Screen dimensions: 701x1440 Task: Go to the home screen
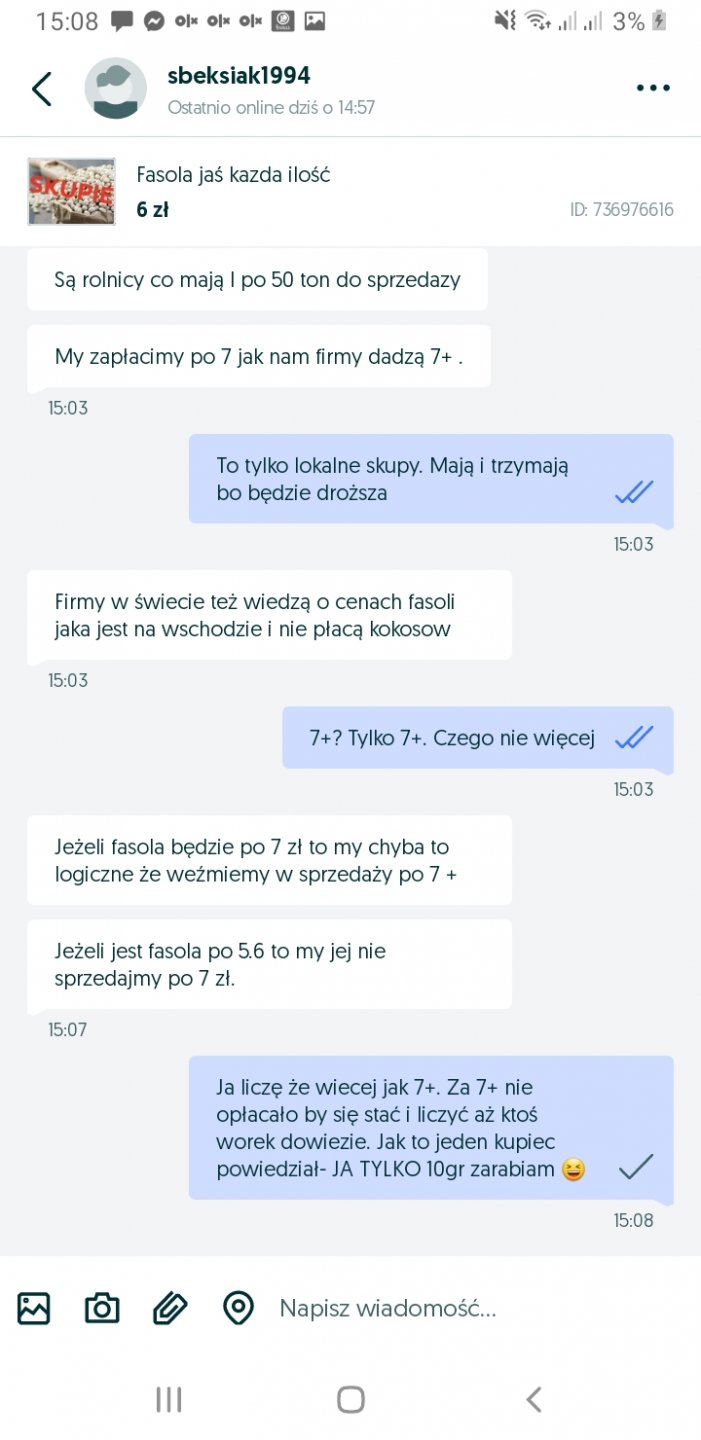(350, 1399)
